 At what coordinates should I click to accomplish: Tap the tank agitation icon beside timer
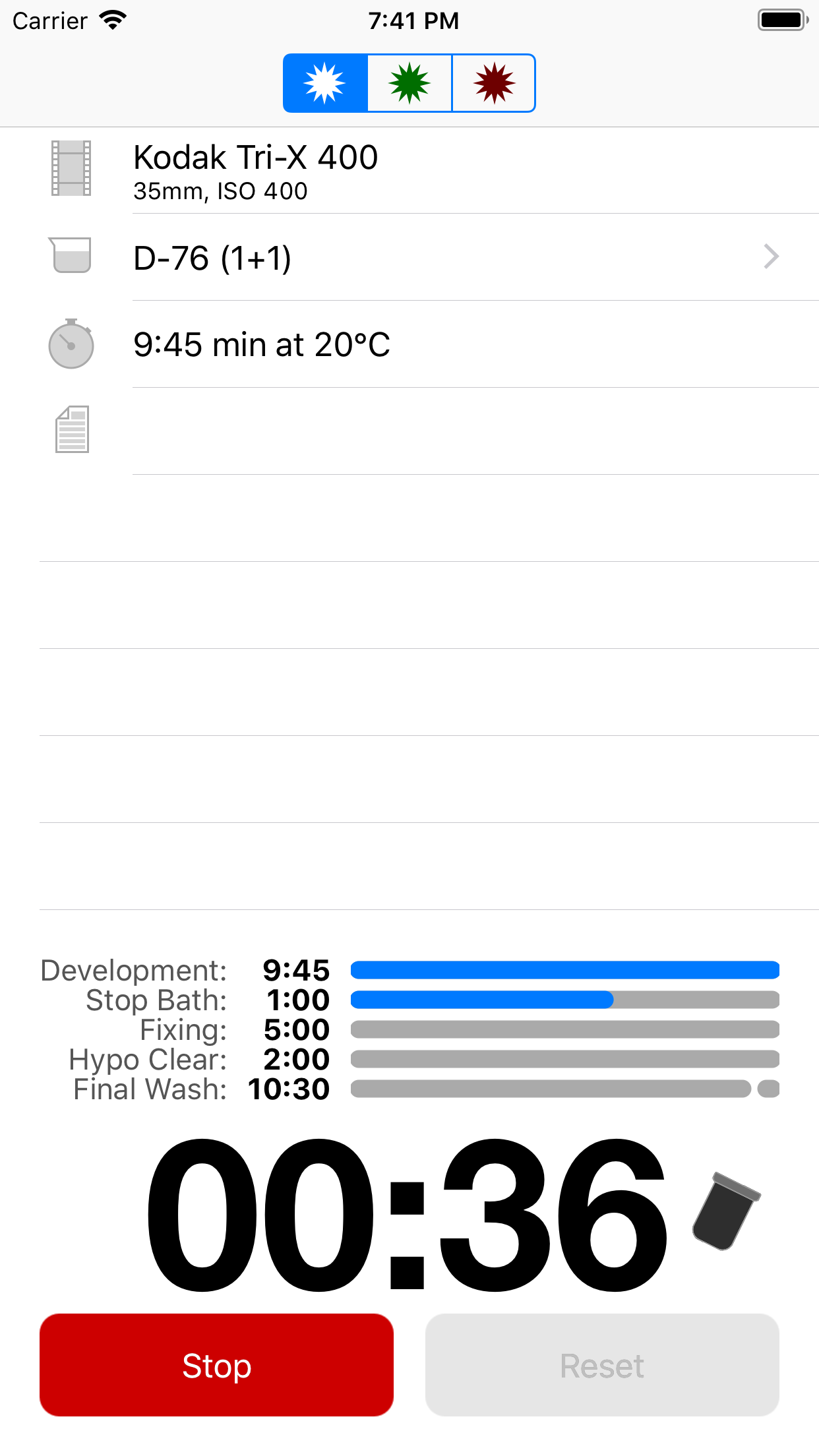tap(726, 1211)
